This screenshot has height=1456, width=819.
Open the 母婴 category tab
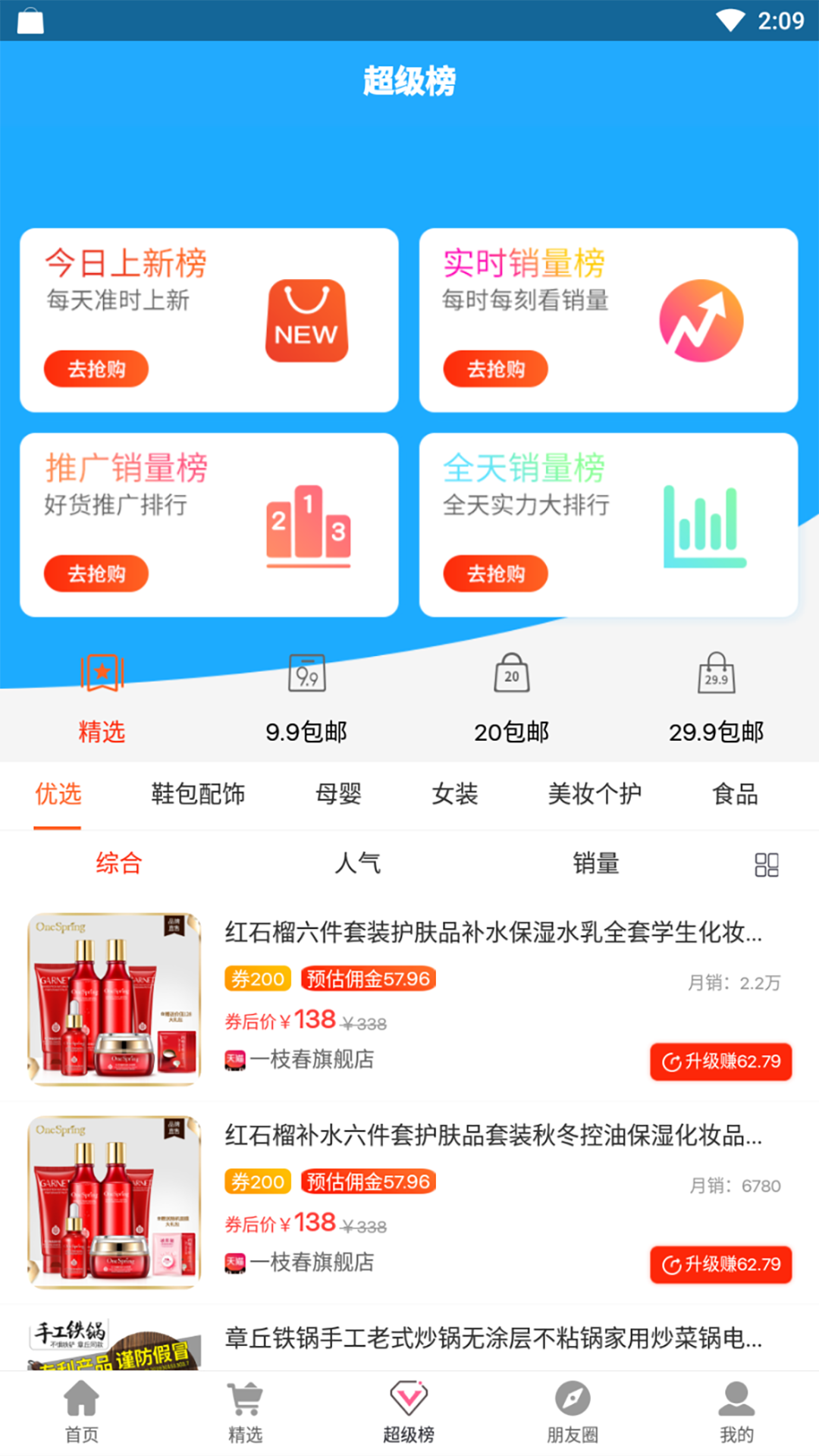click(339, 794)
